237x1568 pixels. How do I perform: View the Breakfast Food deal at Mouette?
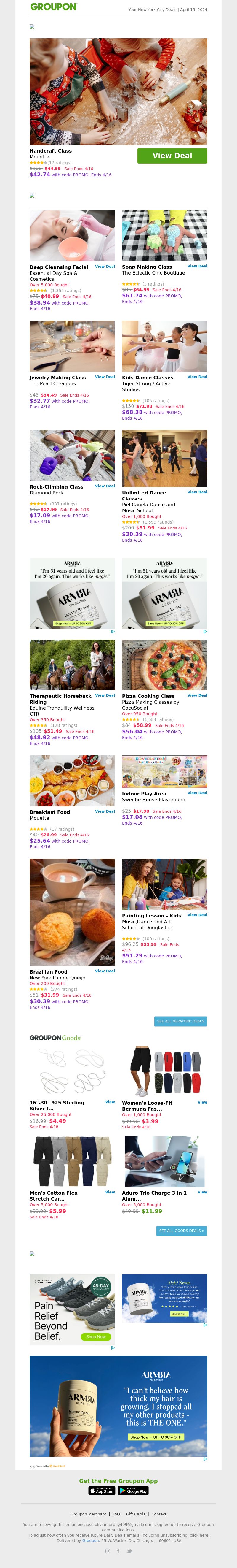pos(105,811)
